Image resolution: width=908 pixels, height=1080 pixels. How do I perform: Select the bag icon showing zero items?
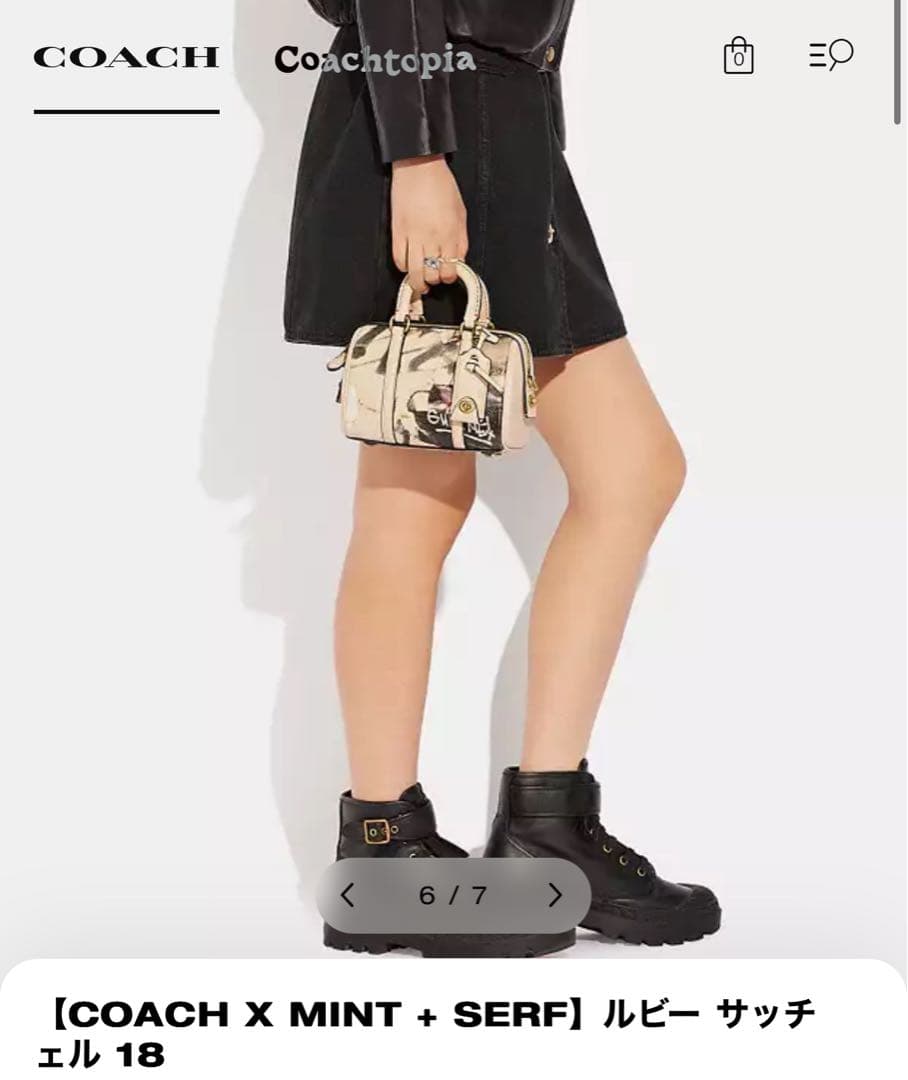(x=740, y=57)
